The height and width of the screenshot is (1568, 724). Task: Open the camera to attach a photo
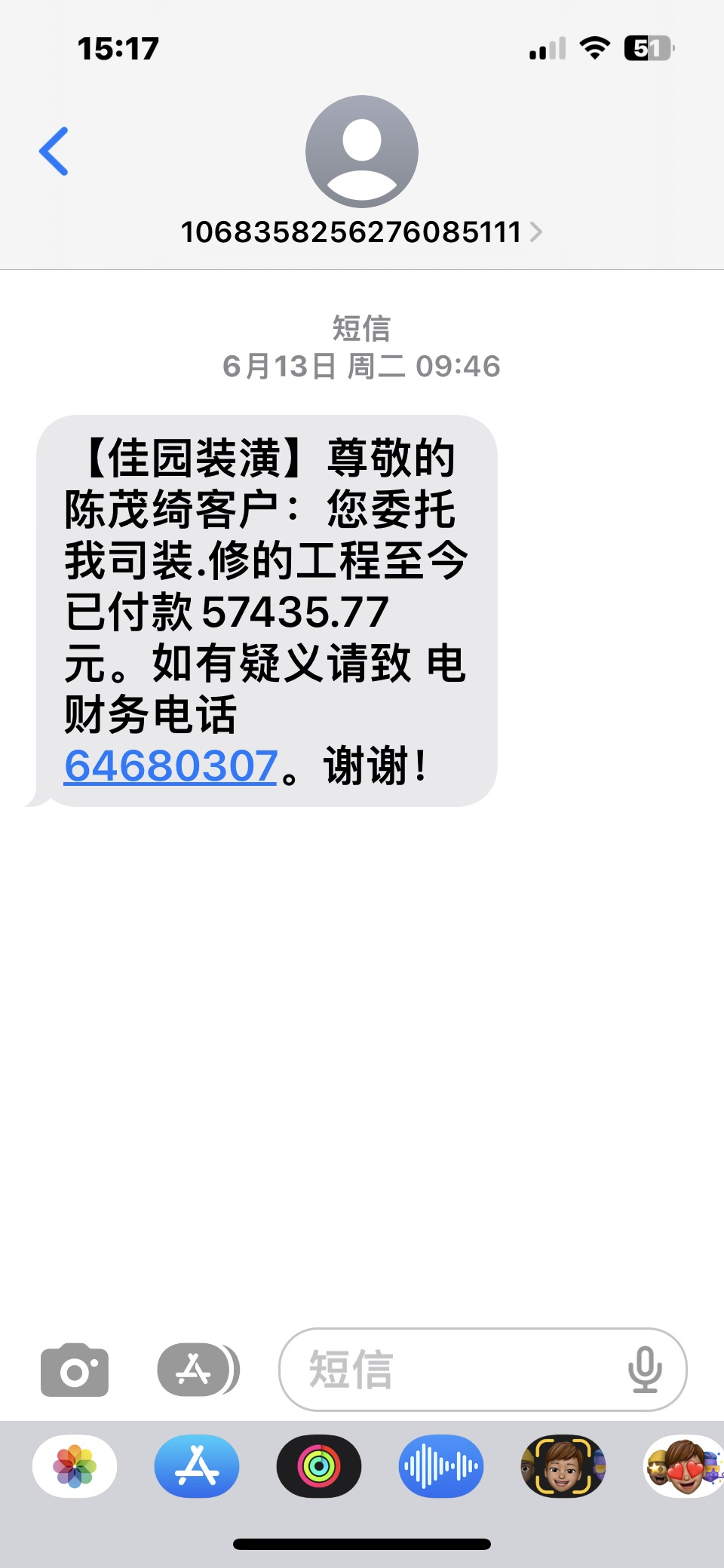74,1370
